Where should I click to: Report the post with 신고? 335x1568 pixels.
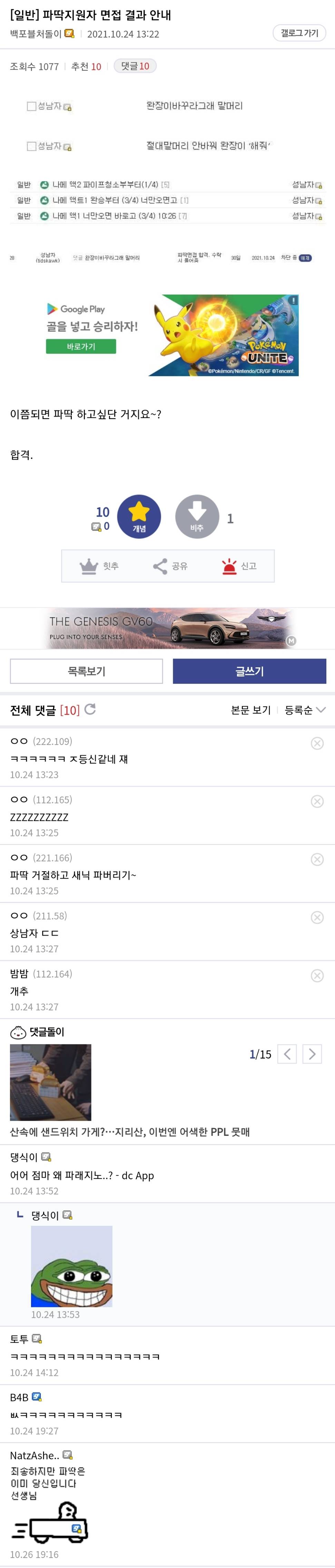(x=239, y=566)
